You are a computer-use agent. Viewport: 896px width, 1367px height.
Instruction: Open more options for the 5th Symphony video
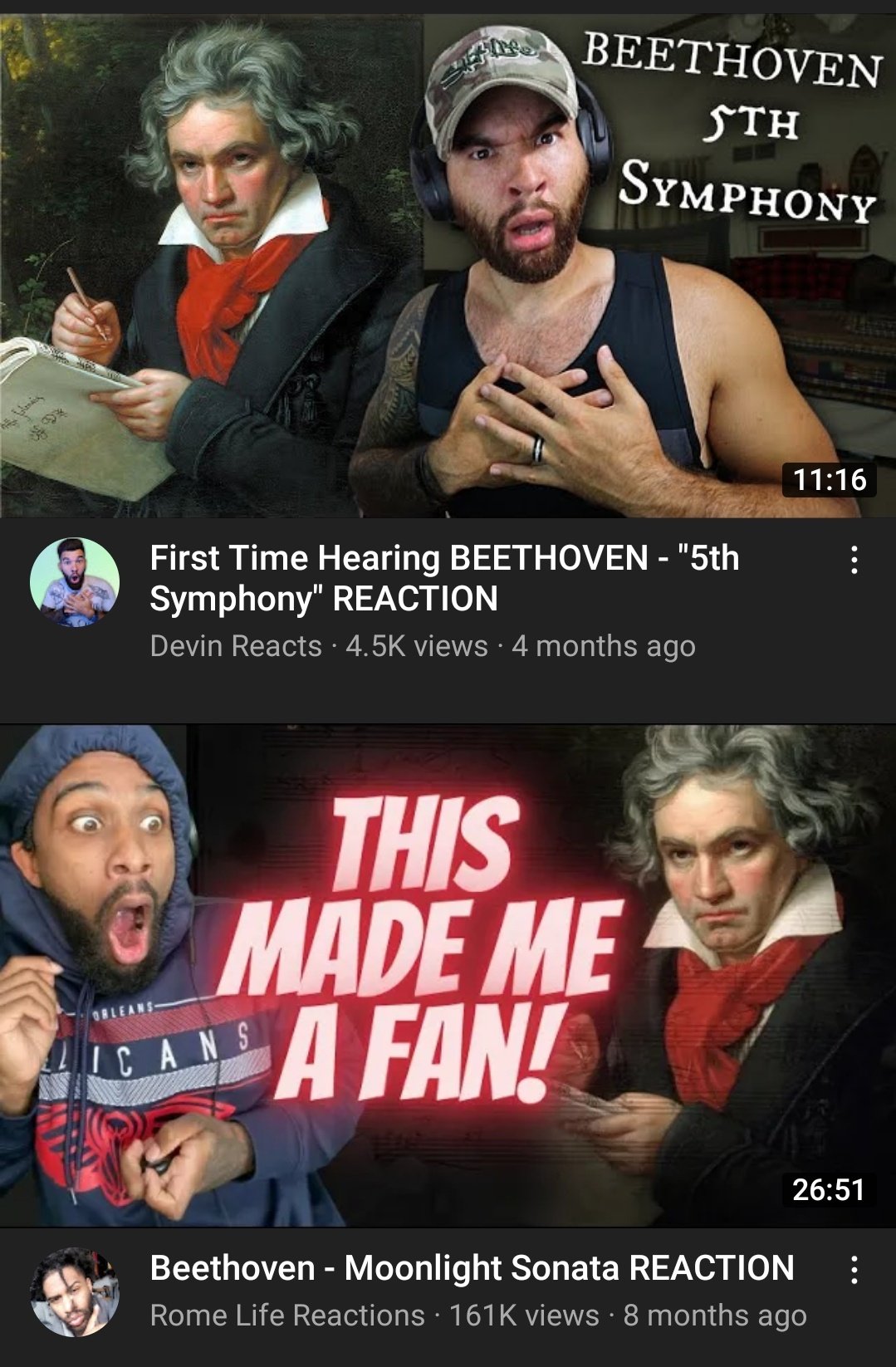(x=854, y=561)
